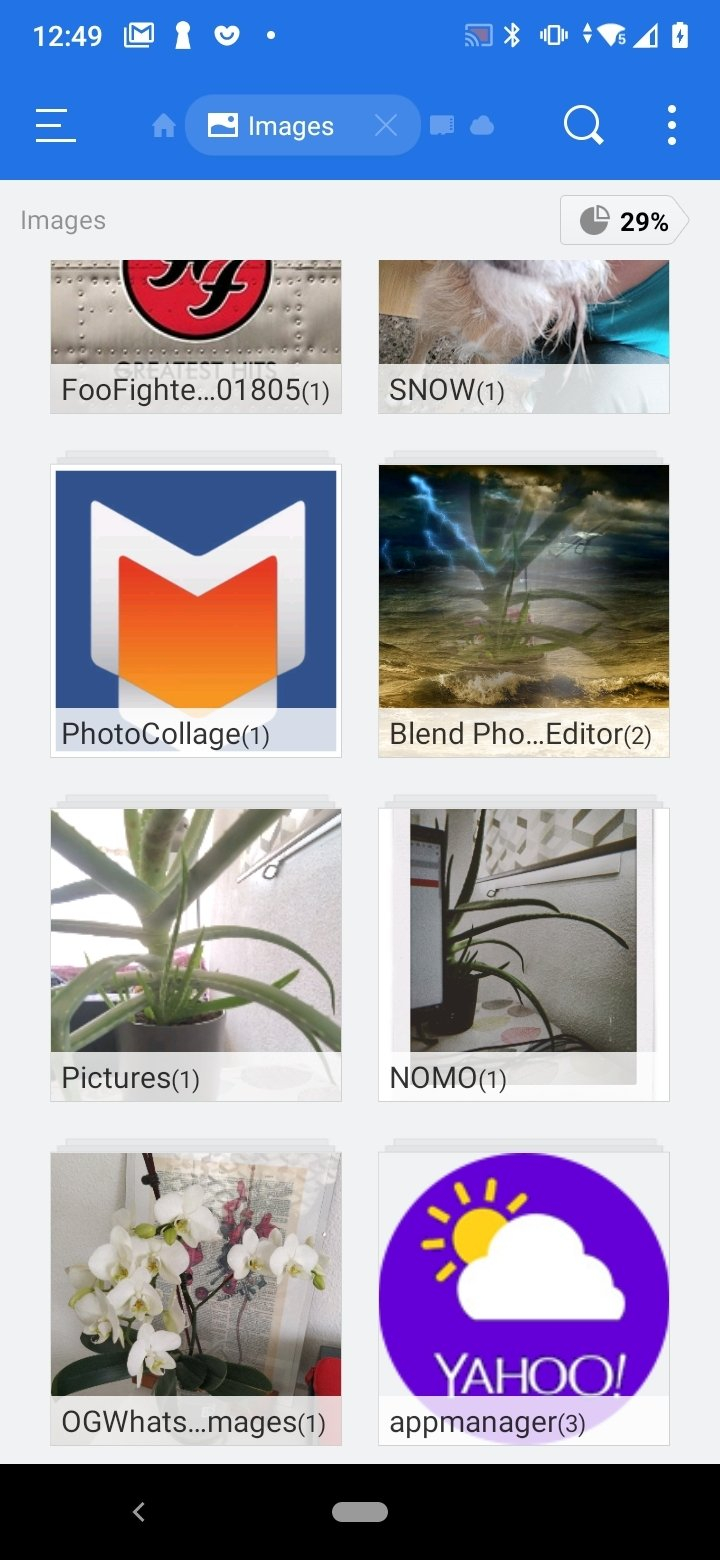
Task: Open the appmanager folder
Action: tap(524, 1298)
